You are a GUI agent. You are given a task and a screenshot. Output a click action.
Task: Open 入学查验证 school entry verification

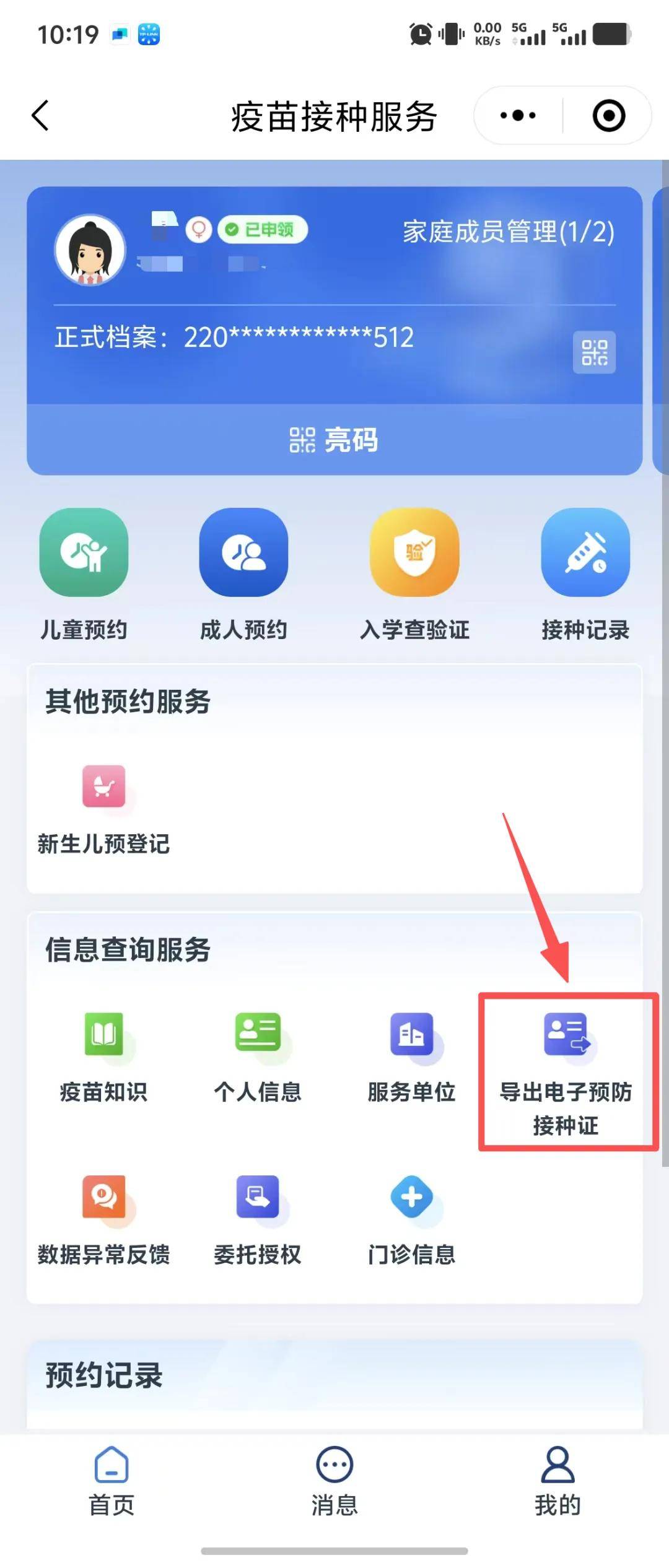coord(414,573)
